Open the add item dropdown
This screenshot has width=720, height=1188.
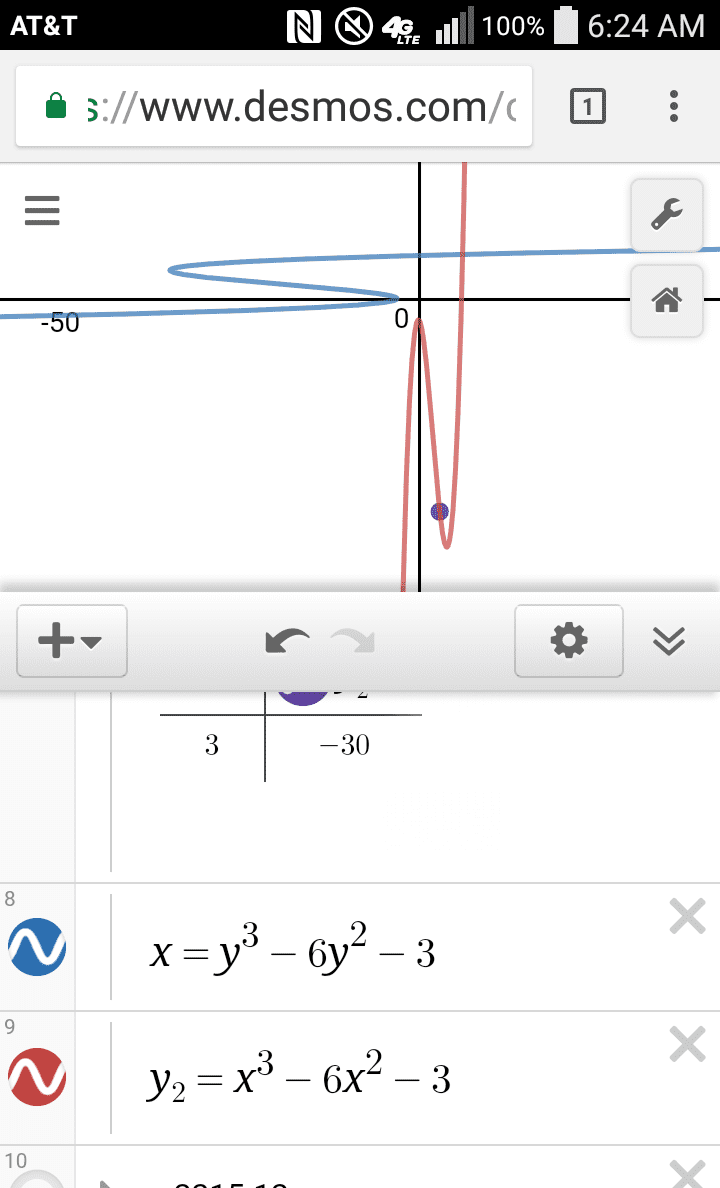(72, 641)
